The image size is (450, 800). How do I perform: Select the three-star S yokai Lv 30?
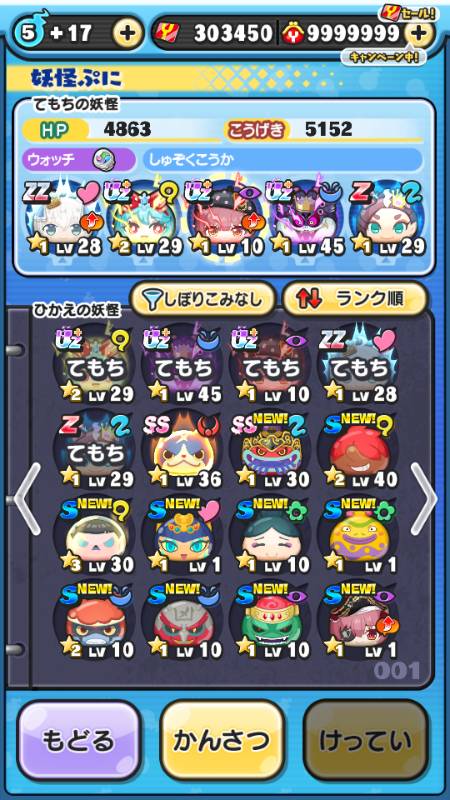pos(97,536)
